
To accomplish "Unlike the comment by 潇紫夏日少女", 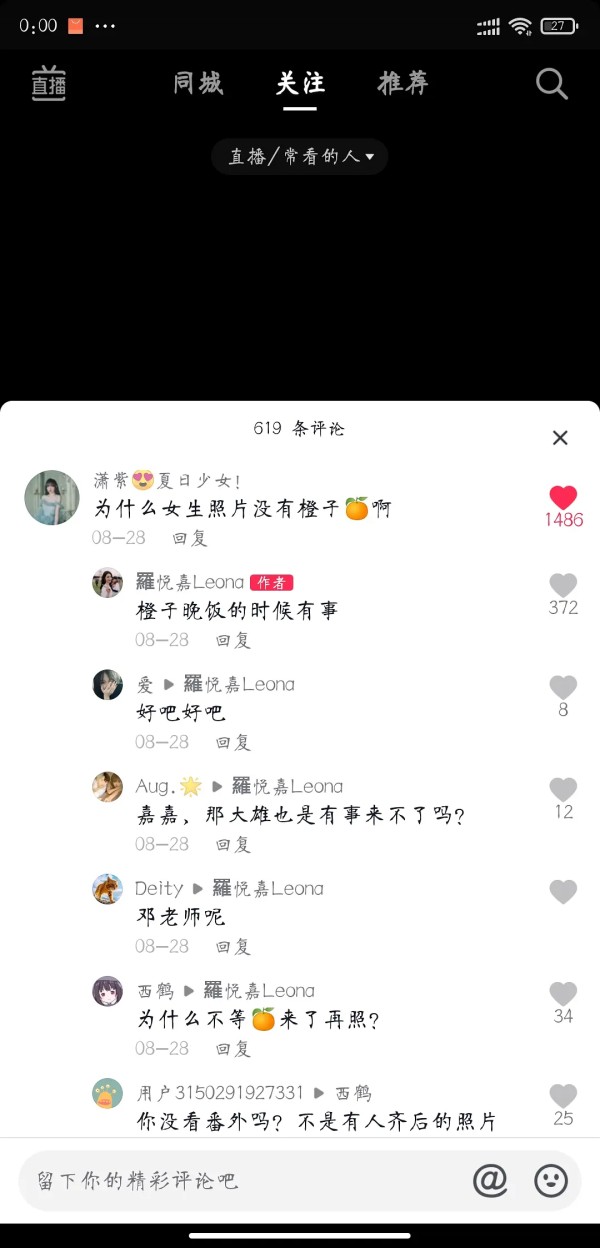I will click(x=563, y=498).
